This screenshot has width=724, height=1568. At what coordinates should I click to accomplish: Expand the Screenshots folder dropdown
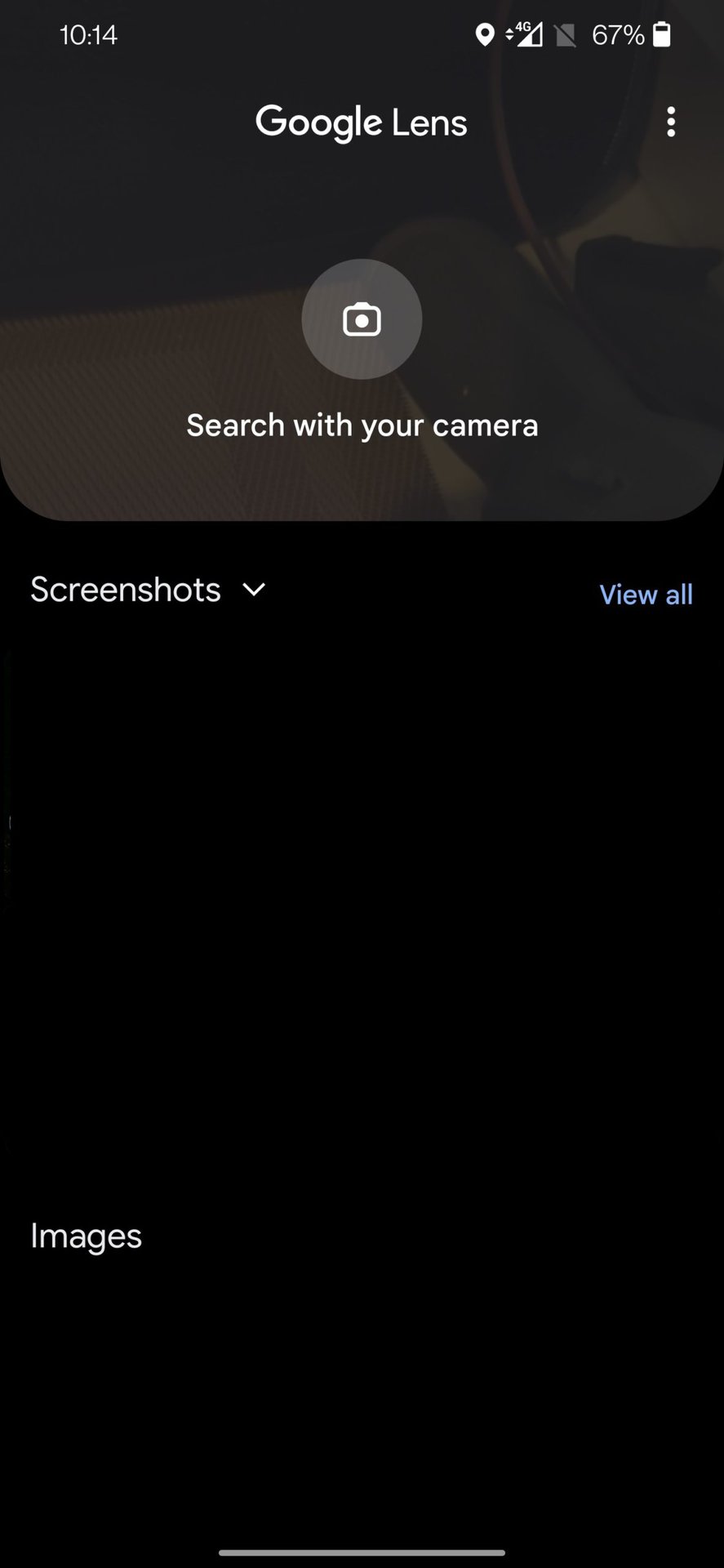pos(254,590)
